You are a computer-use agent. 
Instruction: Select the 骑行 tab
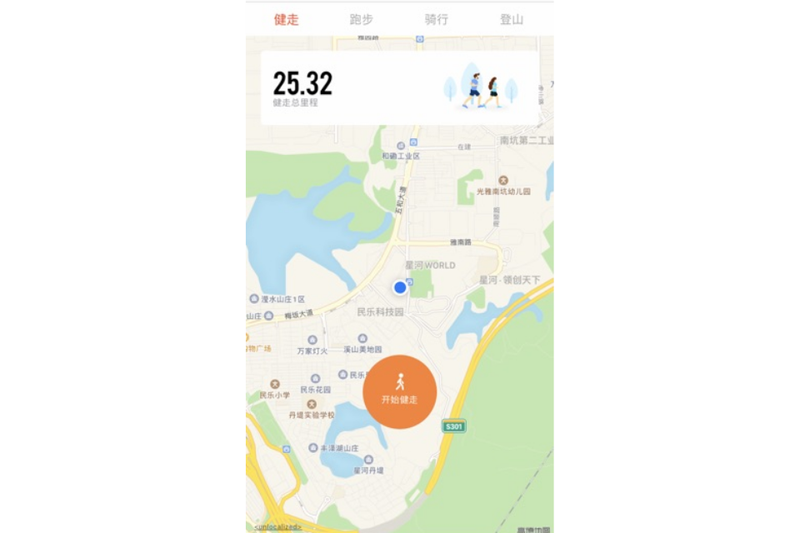[x=436, y=19]
